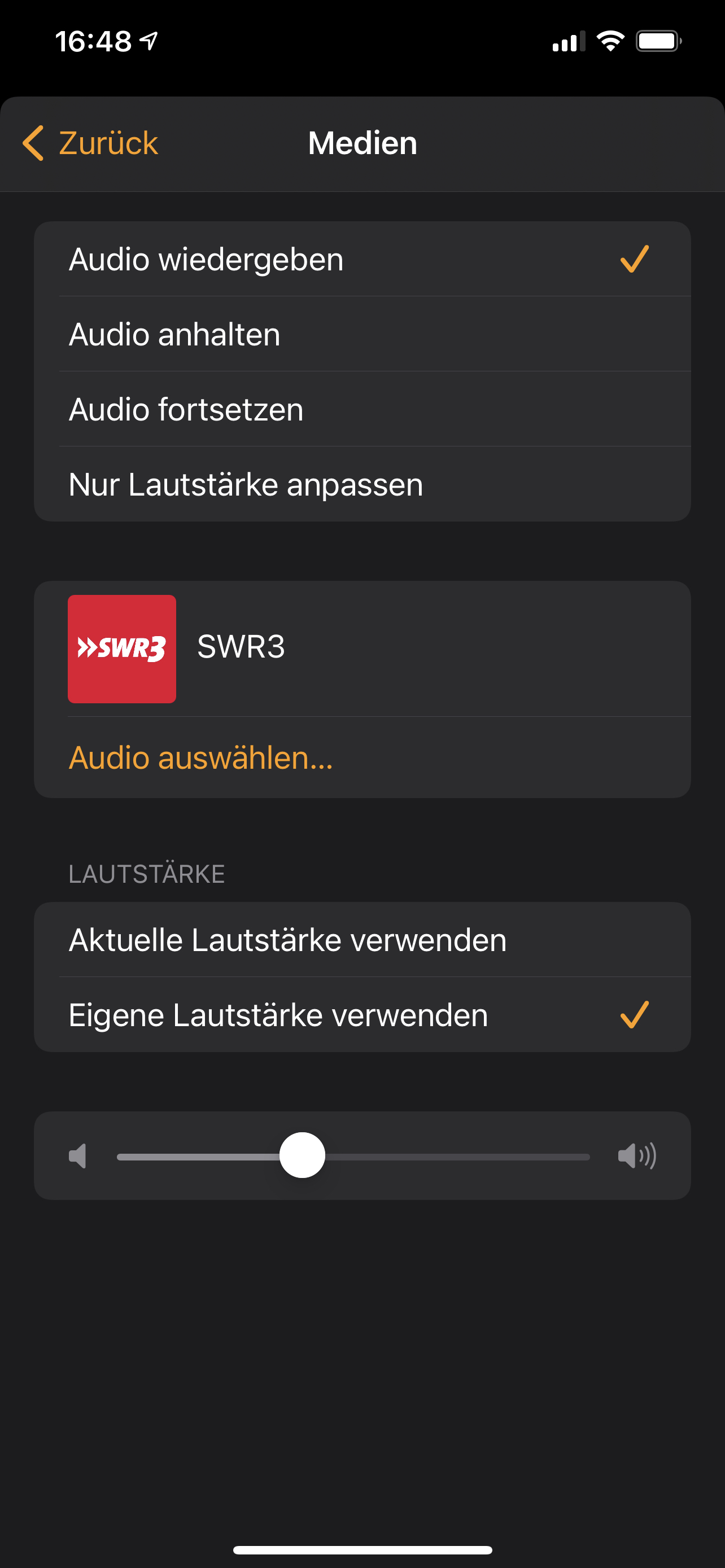Viewport: 725px width, 1568px height.
Task: Select Aktuelle Lautstärke verwenden
Action: coord(361,940)
